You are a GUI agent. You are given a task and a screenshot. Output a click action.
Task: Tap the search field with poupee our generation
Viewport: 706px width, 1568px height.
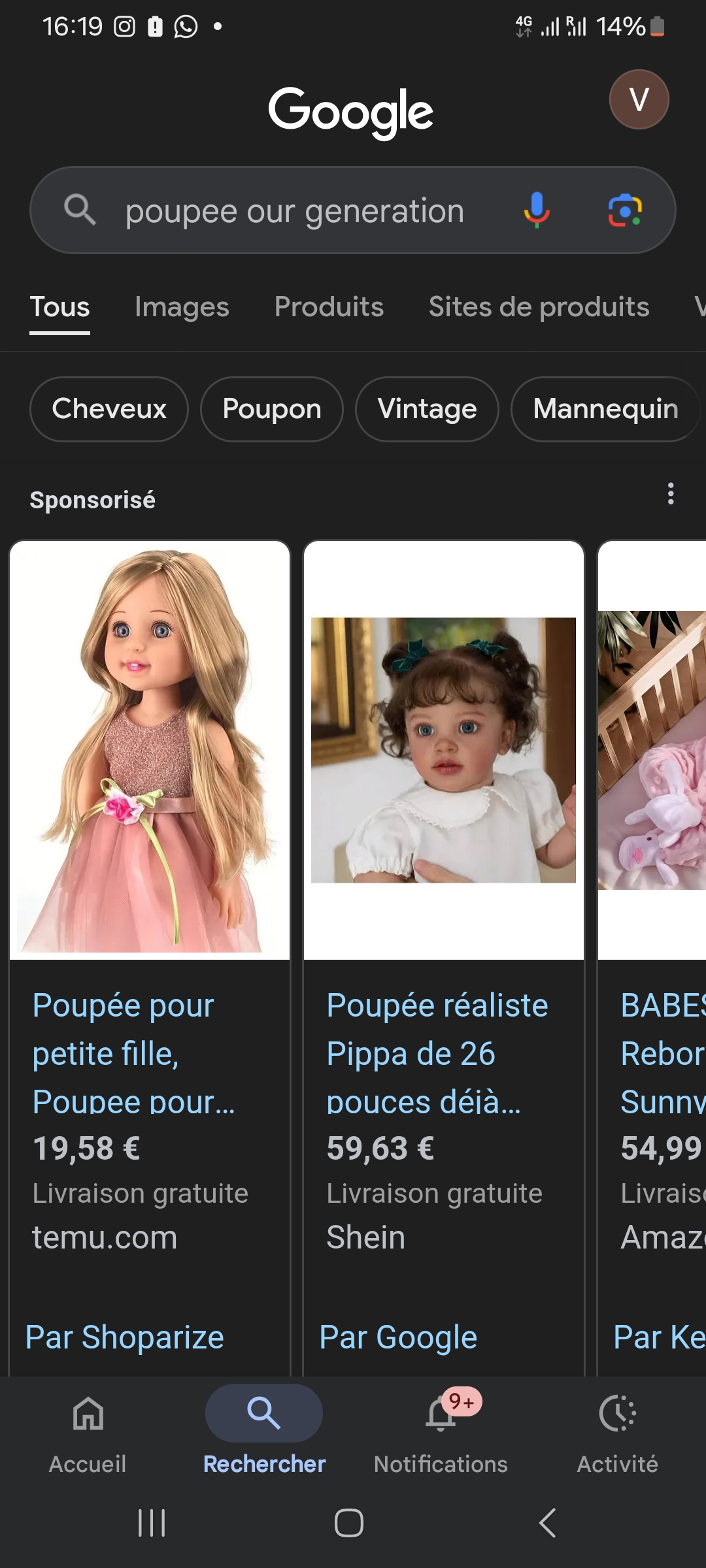tap(294, 210)
